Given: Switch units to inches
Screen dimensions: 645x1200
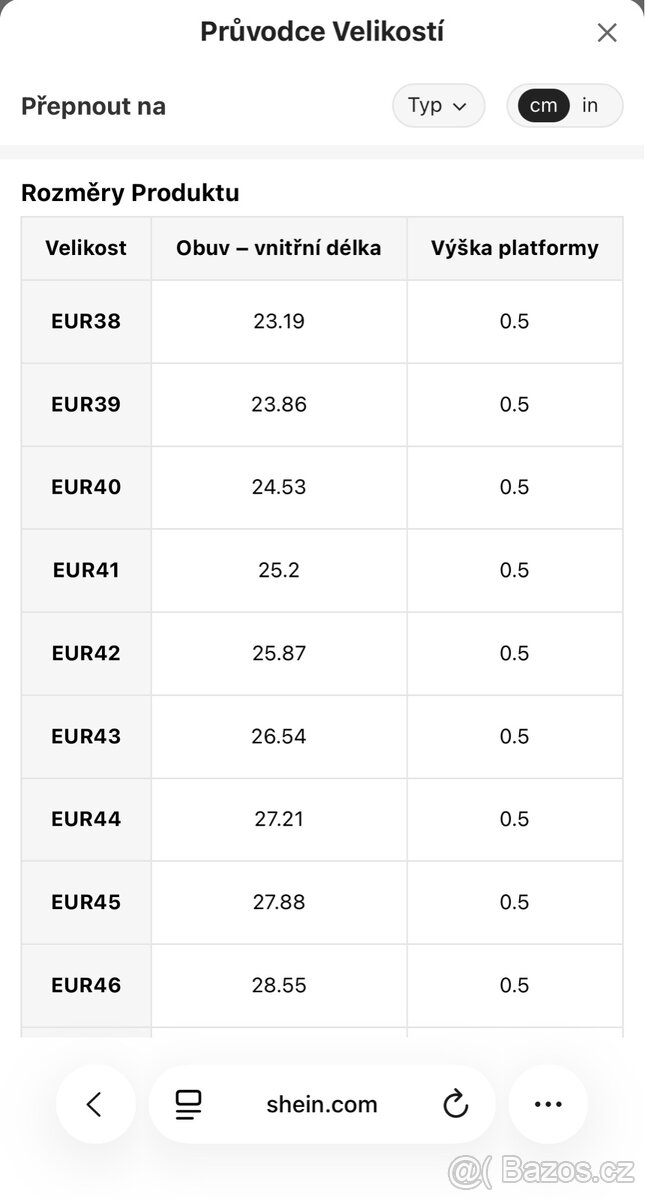Looking at the screenshot, I should [590, 106].
